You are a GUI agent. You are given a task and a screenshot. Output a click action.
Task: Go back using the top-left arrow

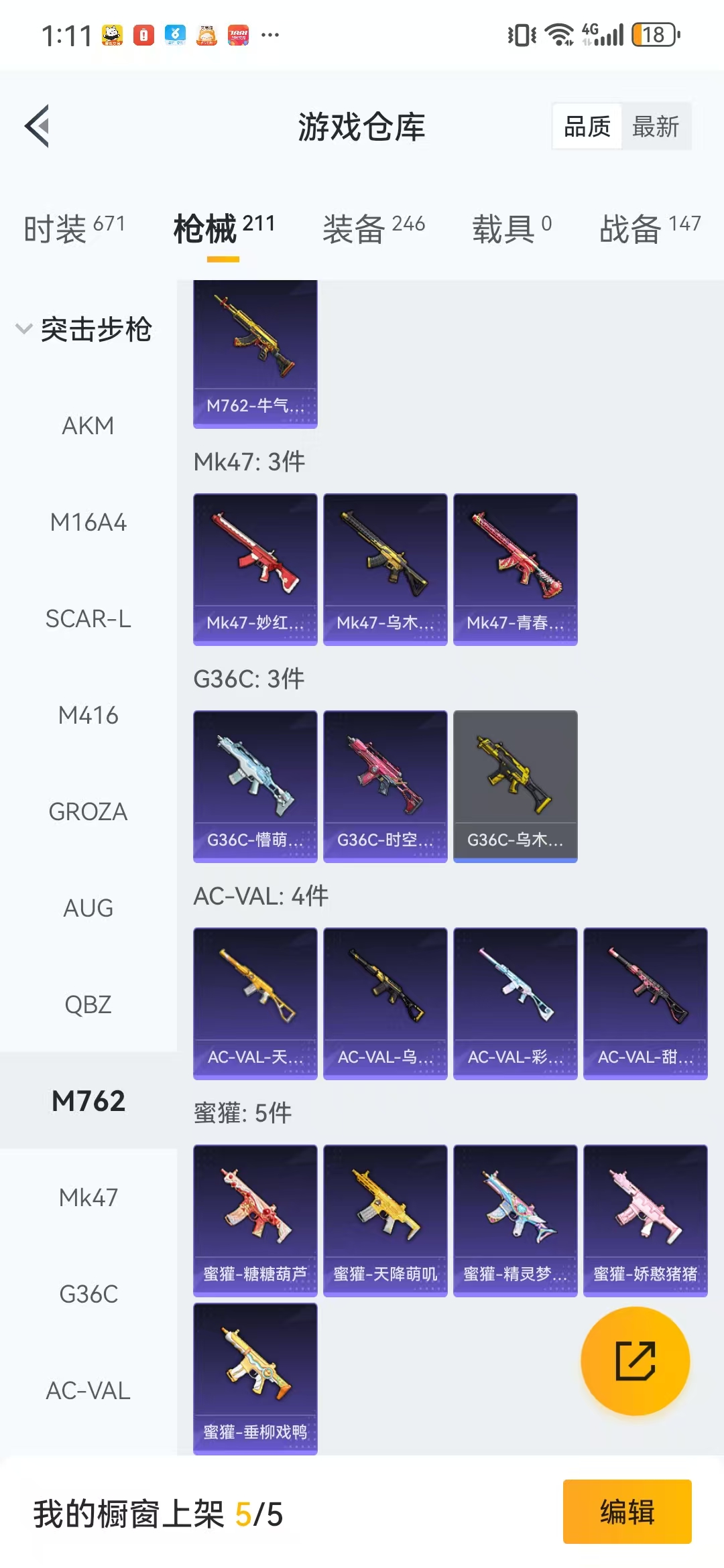click(x=38, y=126)
